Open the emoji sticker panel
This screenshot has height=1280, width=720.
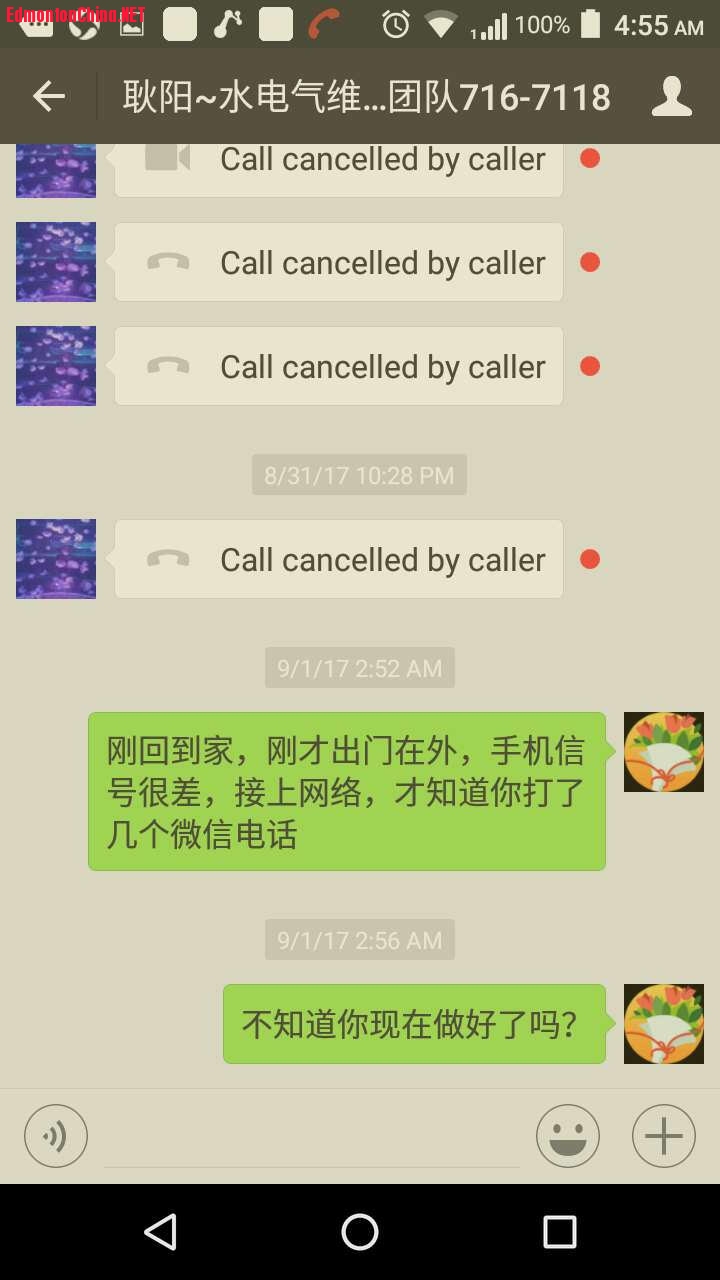(x=567, y=1136)
